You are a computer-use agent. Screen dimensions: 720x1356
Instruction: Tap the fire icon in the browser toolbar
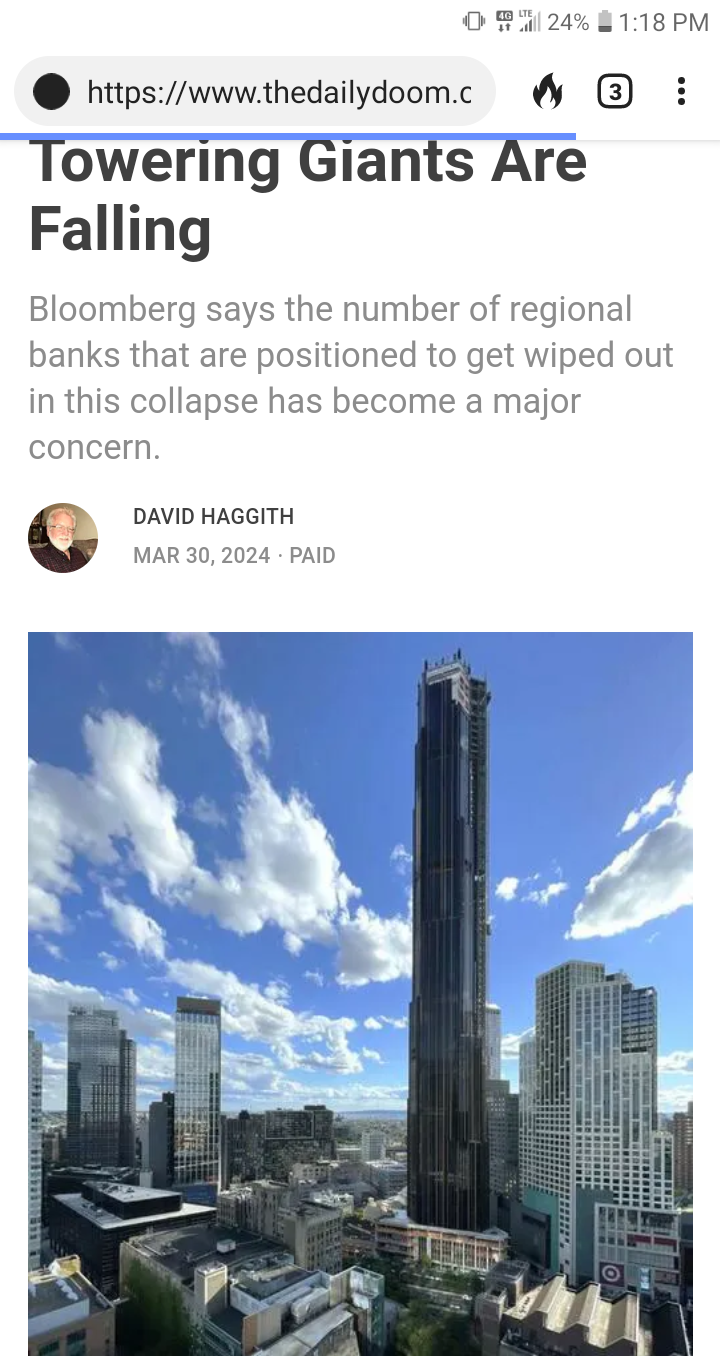tap(547, 92)
